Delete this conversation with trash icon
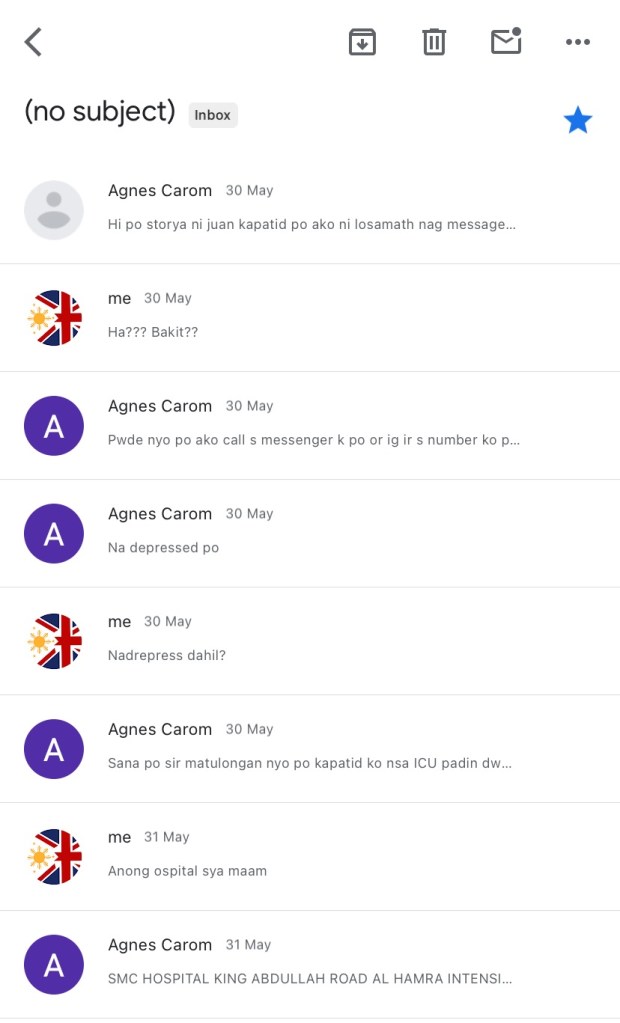 [x=434, y=42]
